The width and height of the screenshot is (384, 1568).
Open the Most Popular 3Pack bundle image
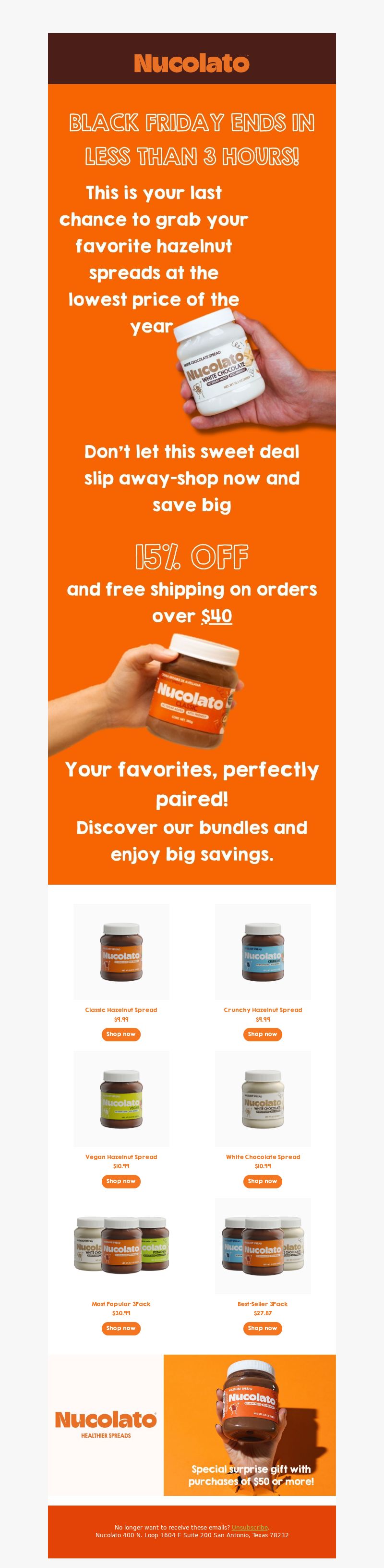click(x=121, y=1246)
